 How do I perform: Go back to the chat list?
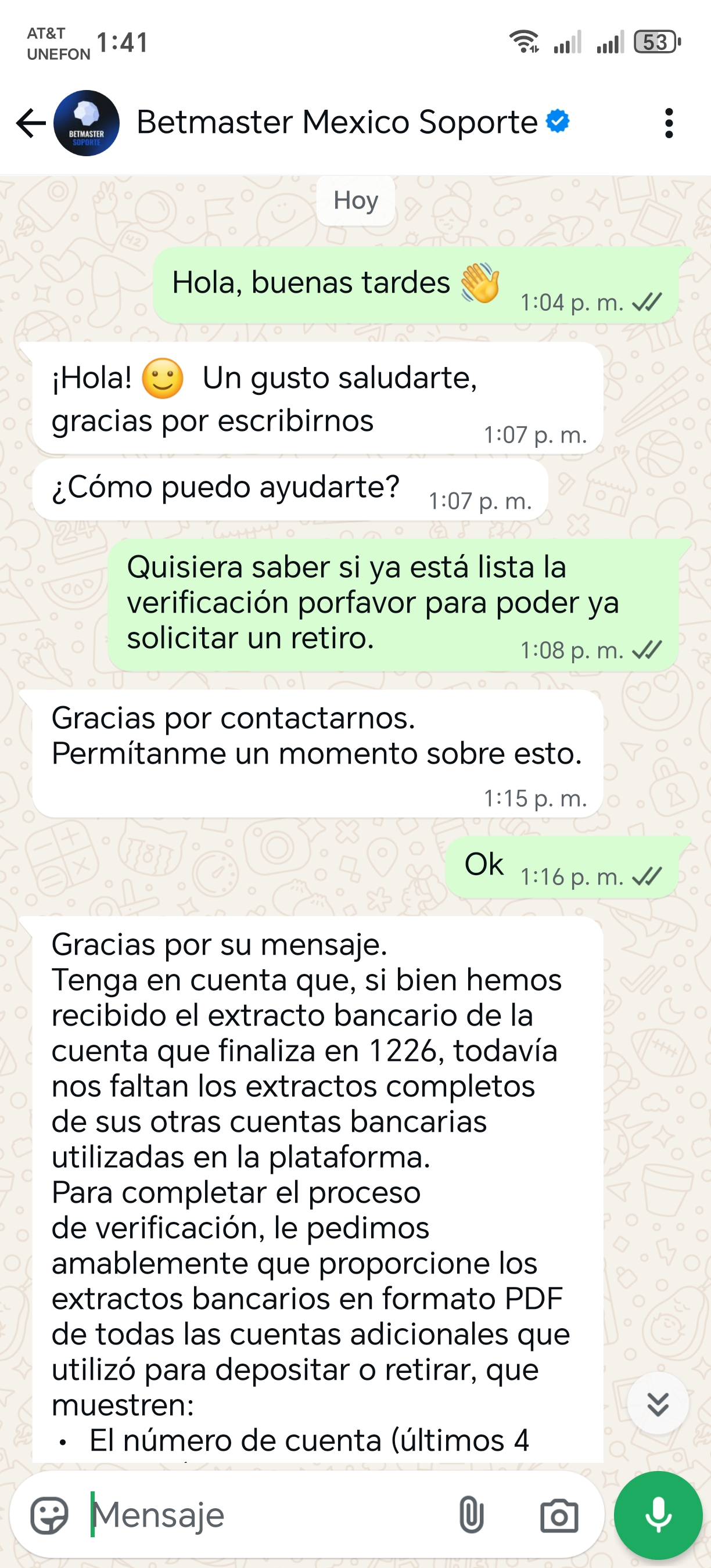30,123
